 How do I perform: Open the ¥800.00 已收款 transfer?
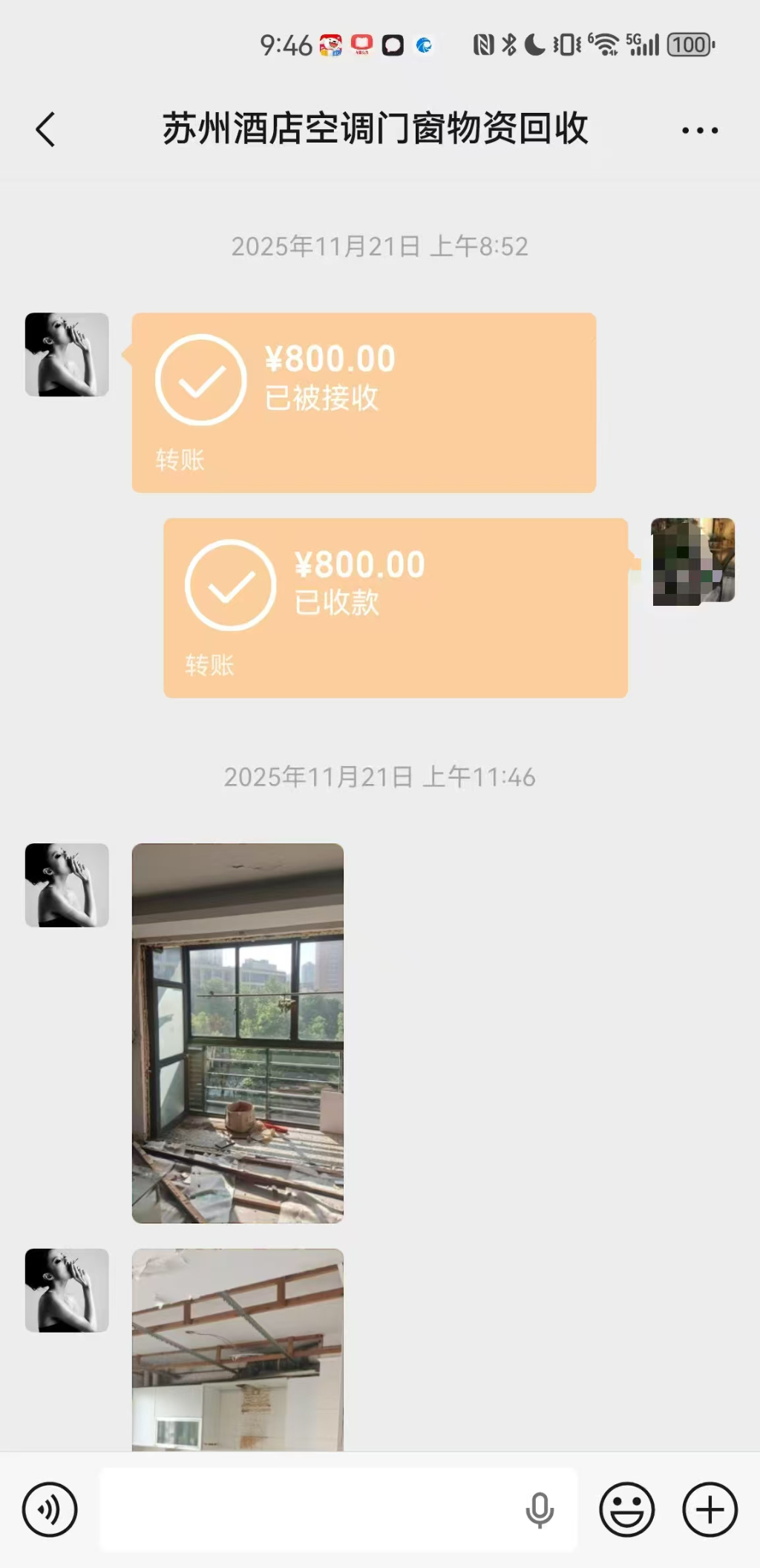395,607
